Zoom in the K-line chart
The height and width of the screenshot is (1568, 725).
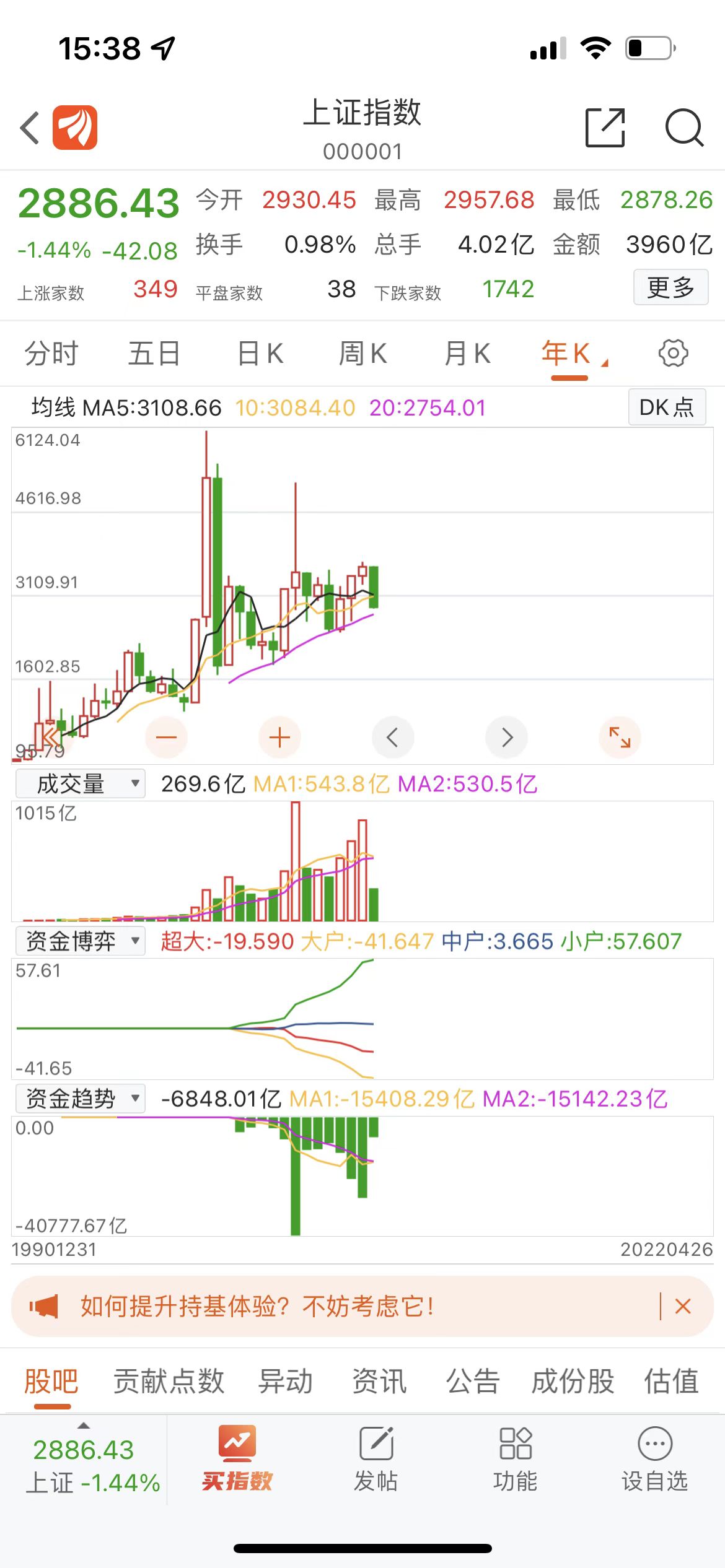279,737
